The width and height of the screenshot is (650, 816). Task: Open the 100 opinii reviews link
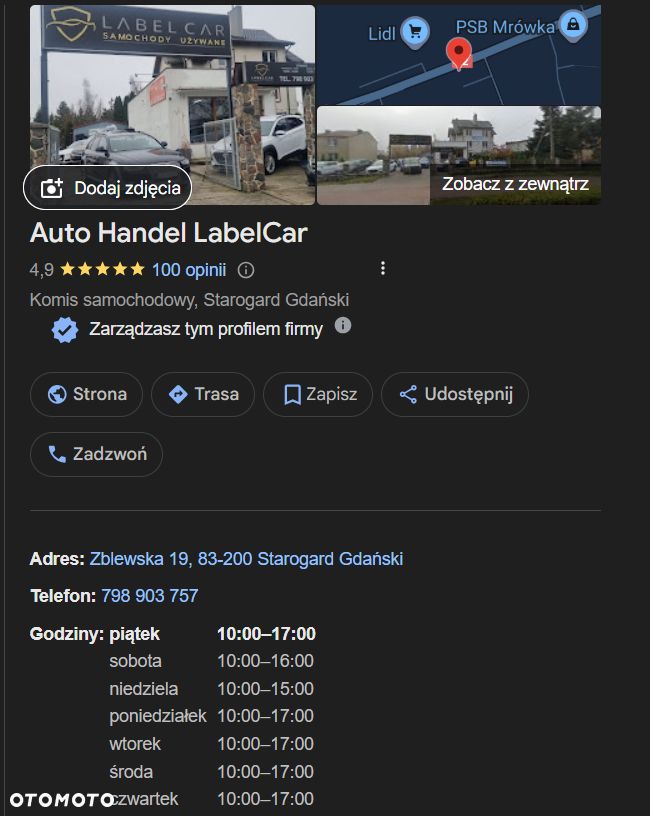[x=189, y=269]
